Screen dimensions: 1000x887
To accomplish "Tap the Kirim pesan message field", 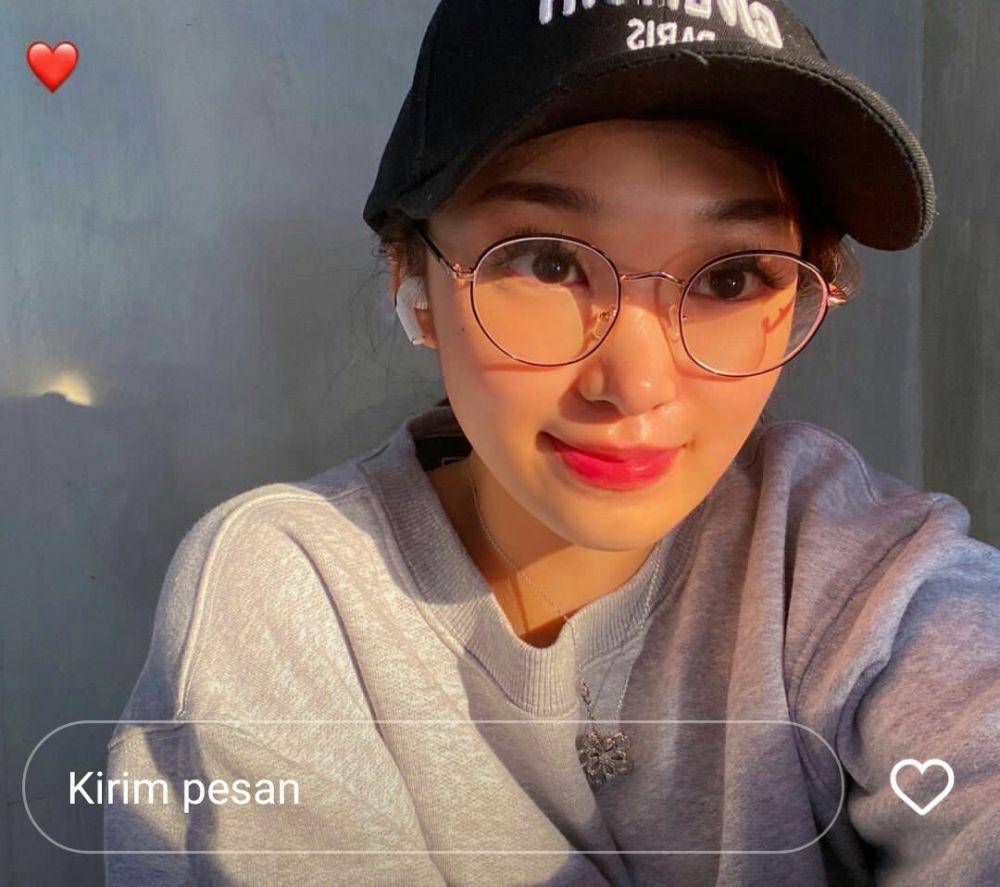I will (432, 788).
